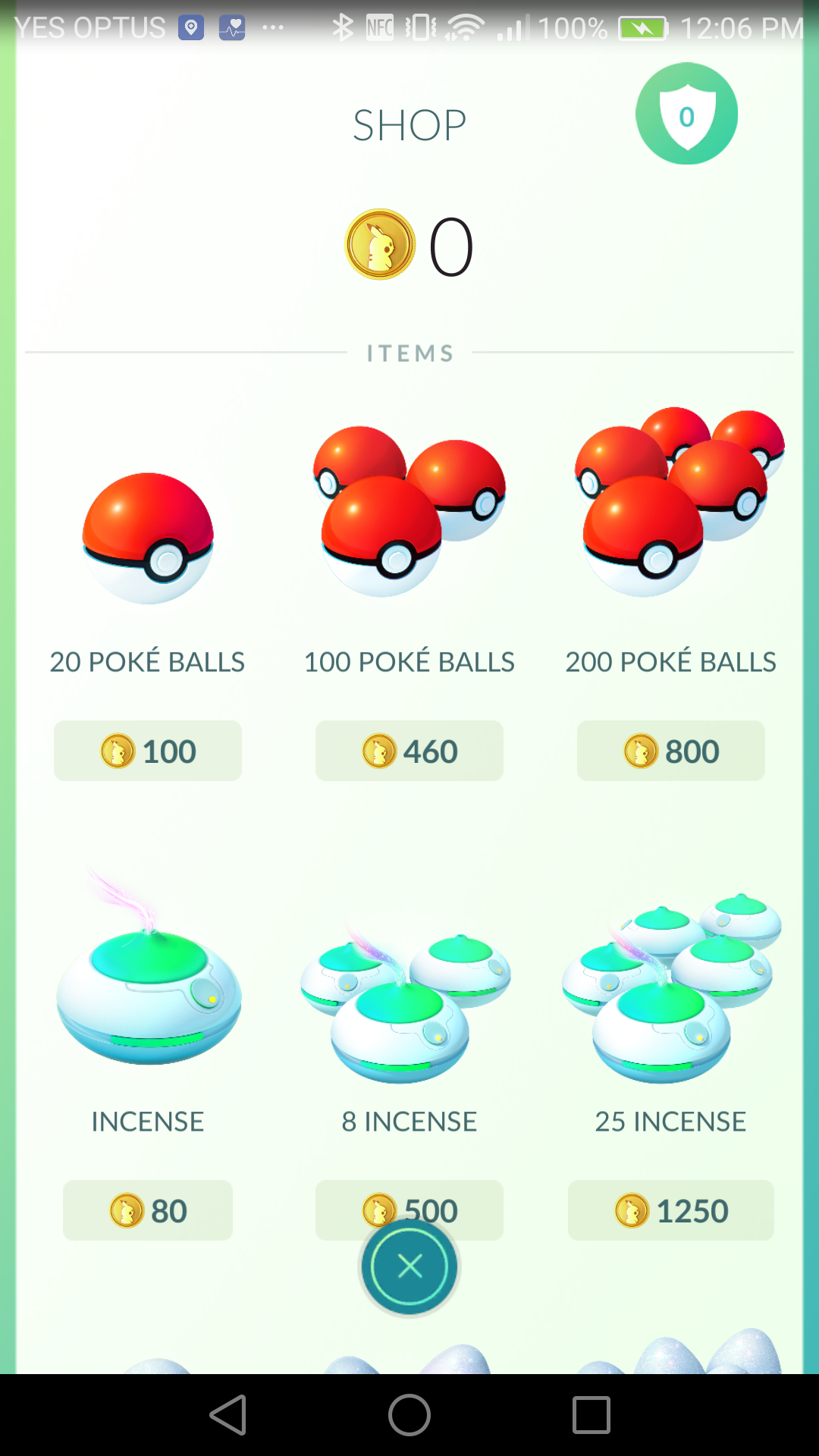Select the 200 Poké Balls item image
819x1456 pixels.
679,502
